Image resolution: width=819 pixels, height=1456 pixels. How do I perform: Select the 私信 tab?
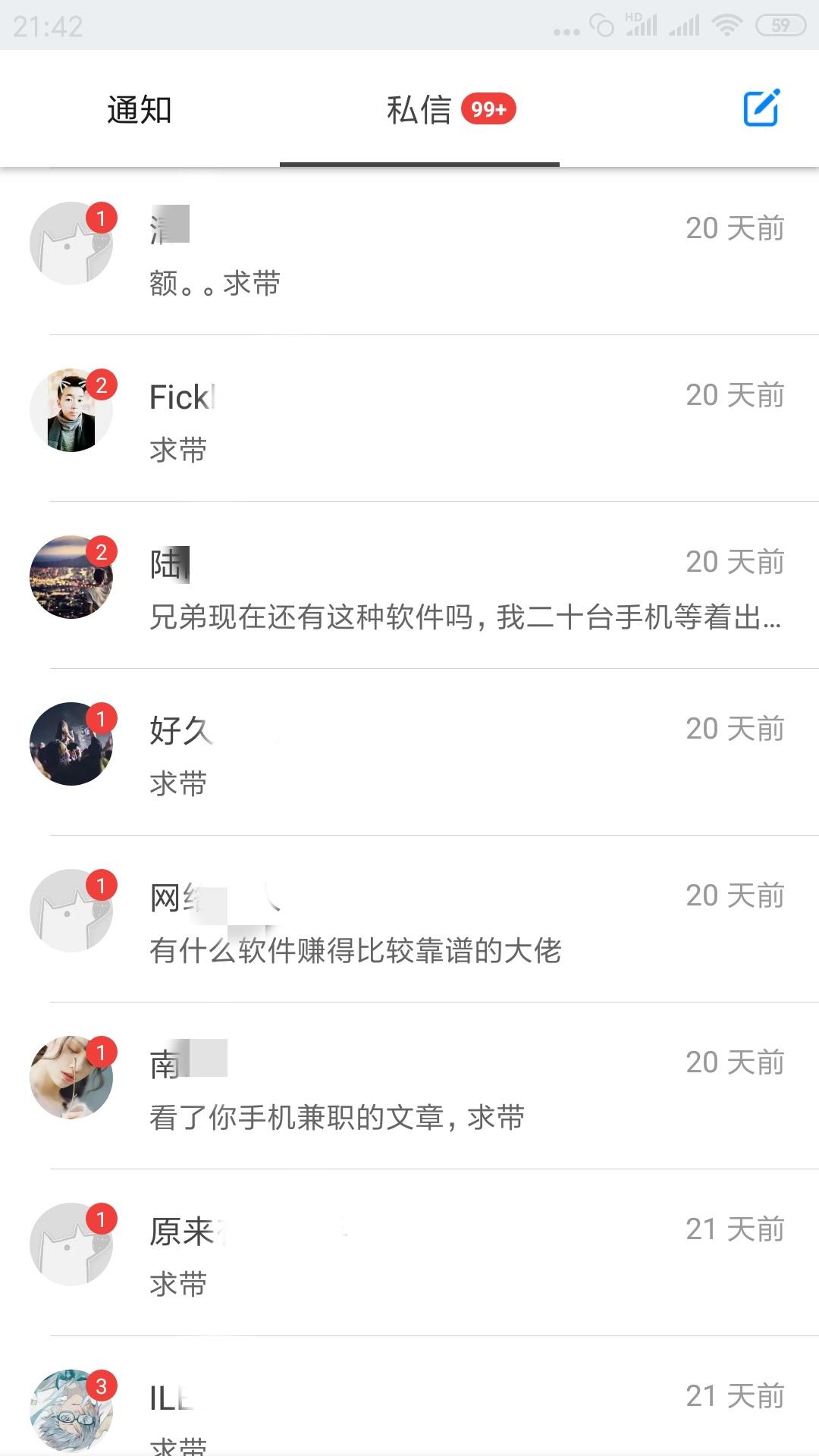point(419,110)
